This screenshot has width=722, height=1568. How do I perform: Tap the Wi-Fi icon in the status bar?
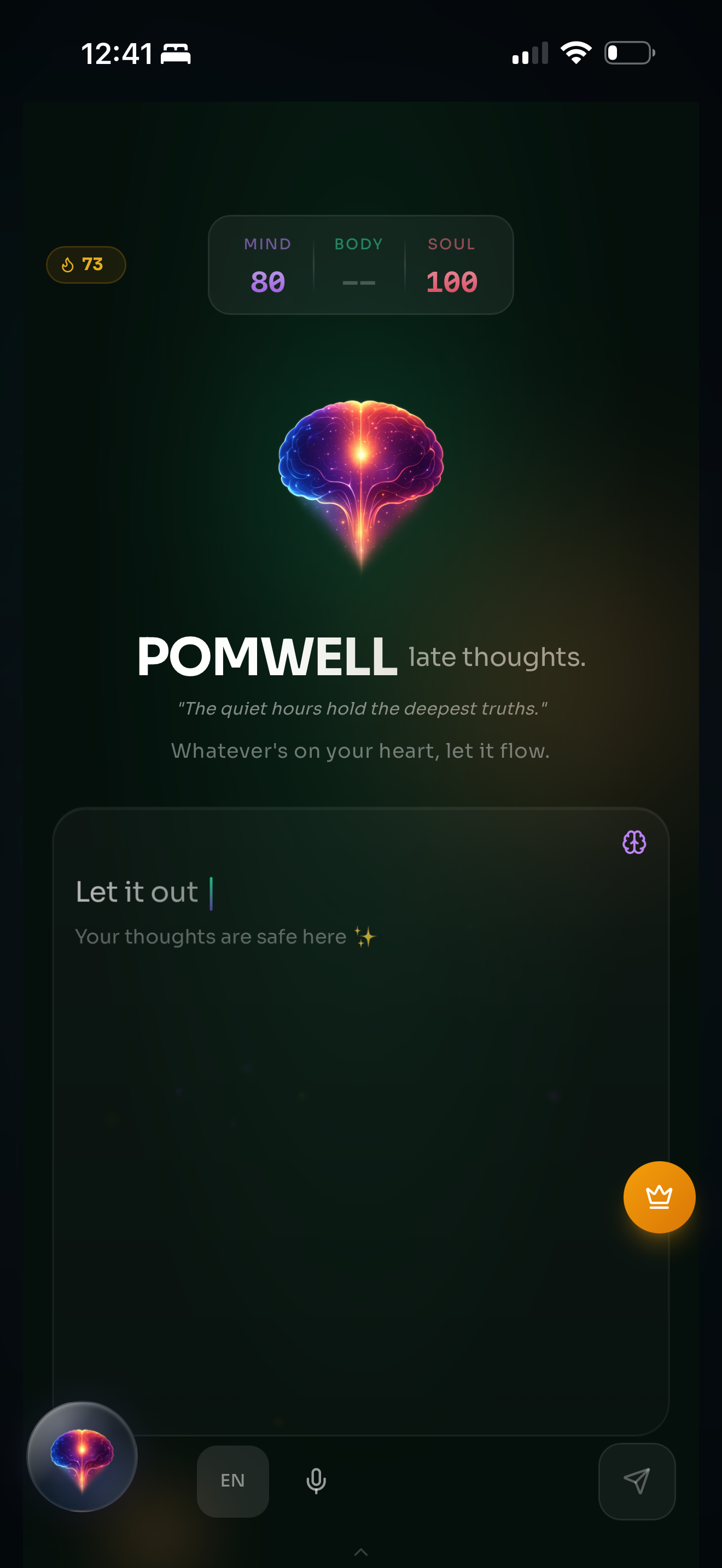pyautogui.click(x=577, y=52)
